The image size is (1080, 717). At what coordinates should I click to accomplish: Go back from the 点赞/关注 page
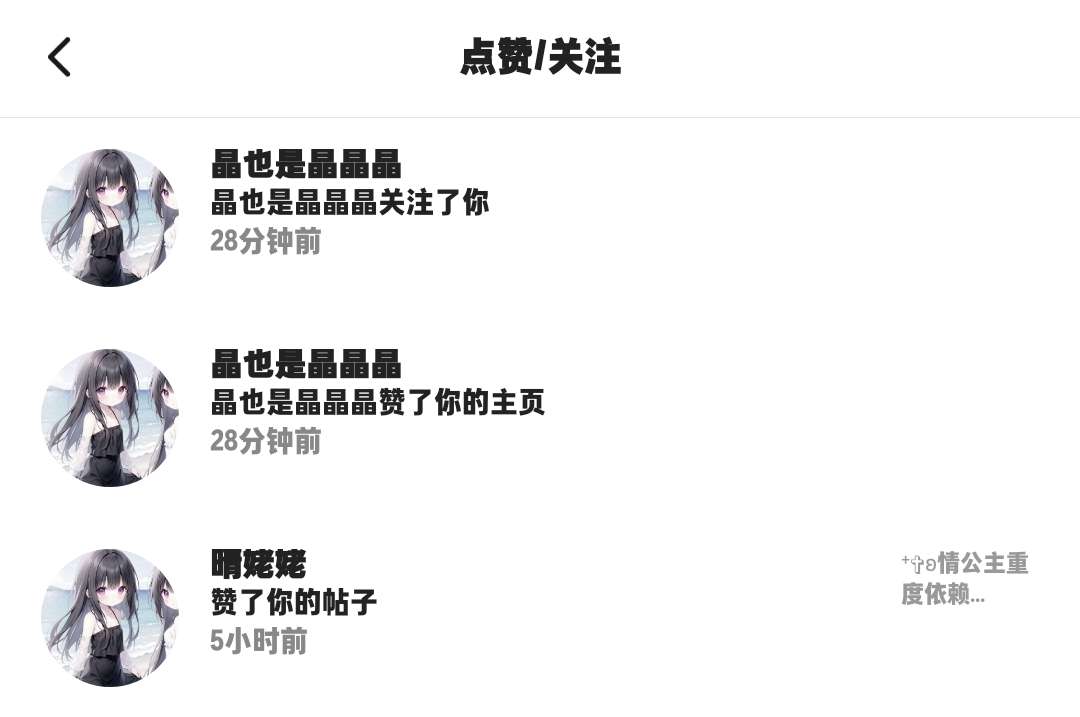[x=59, y=57]
